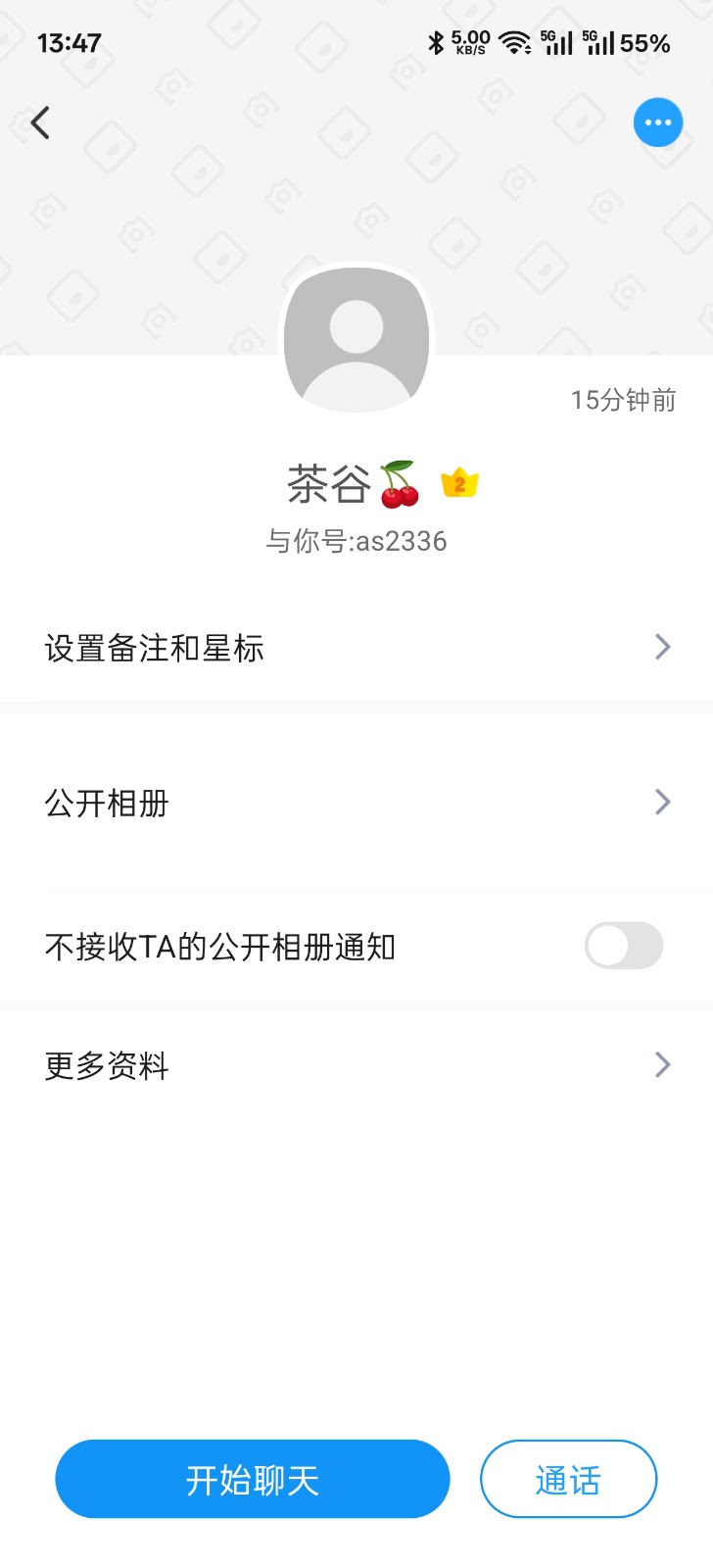Open the blue three-dot more options menu
Viewport: 713px width, 1568px height.
coord(658,122)
